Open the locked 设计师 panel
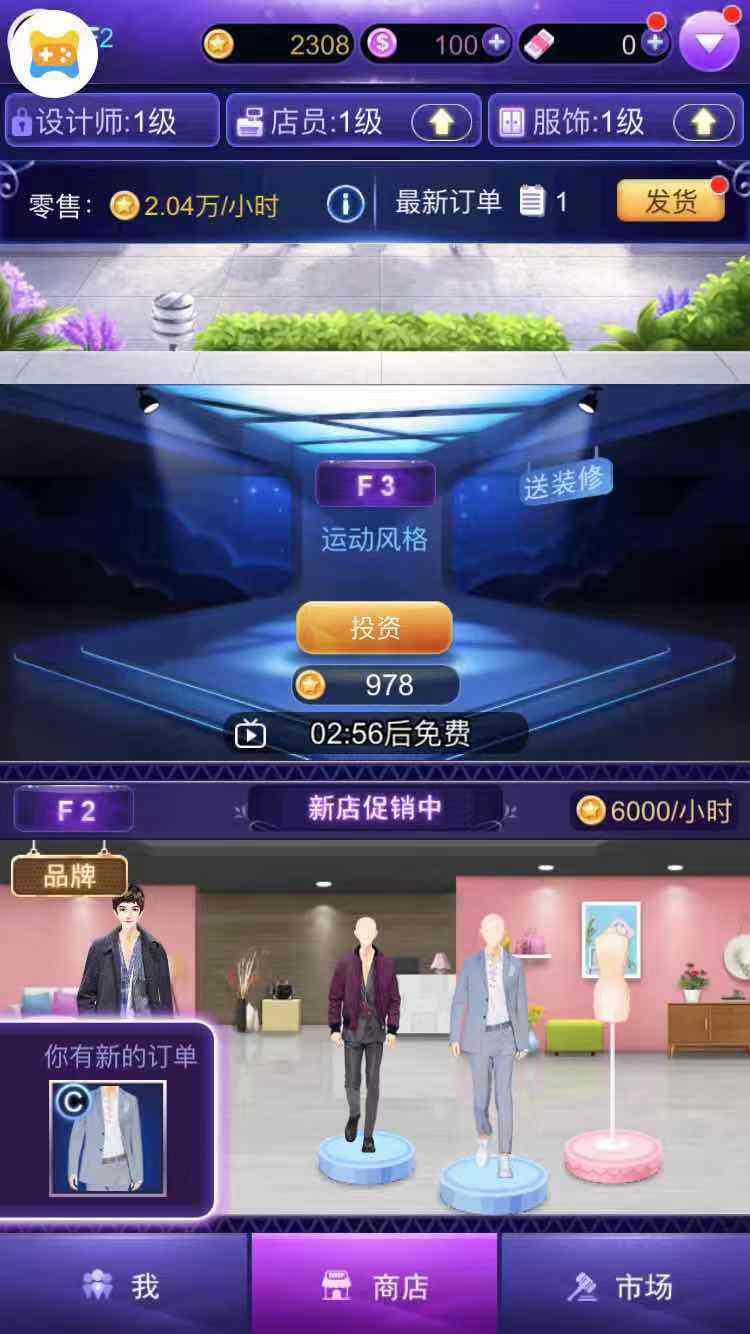The width and height of the screenshot is (750, 1334). point(111,122)
